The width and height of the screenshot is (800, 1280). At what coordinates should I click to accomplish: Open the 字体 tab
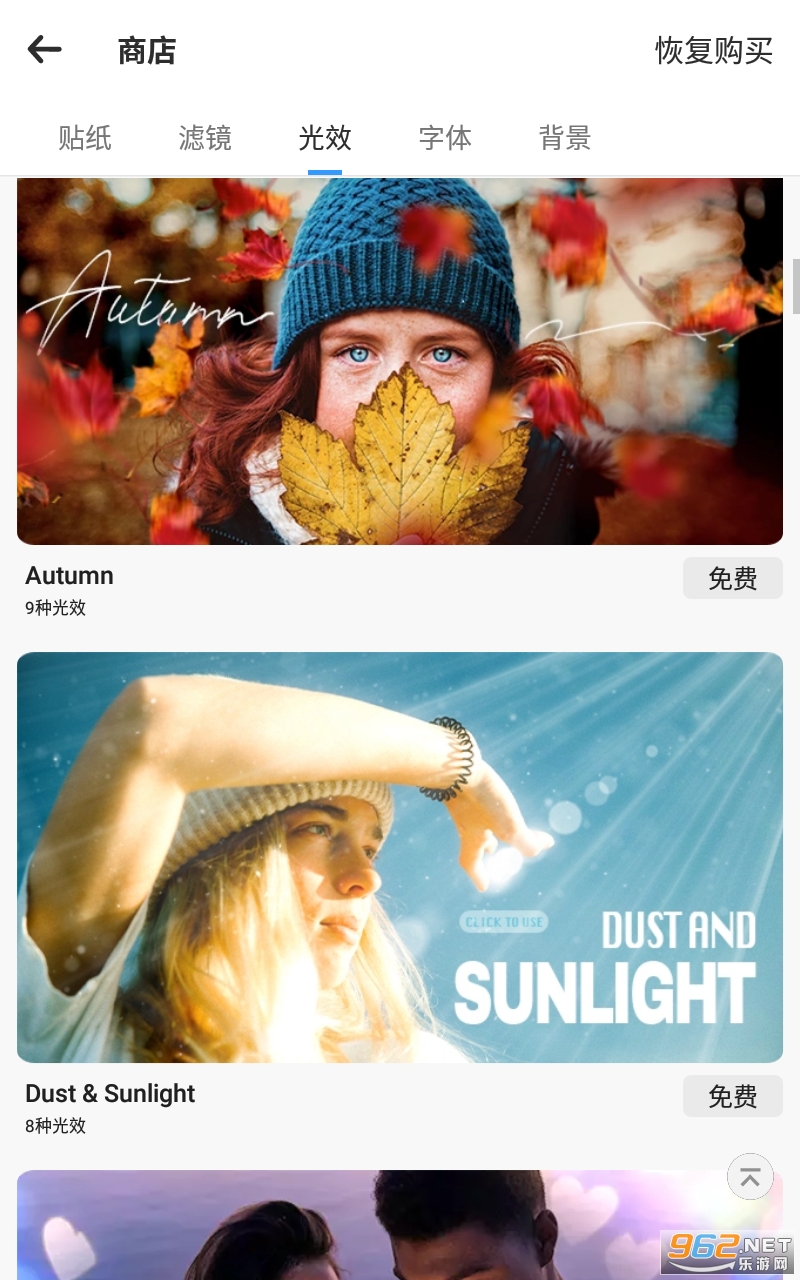pyautogui.click(x=445, y=138)
